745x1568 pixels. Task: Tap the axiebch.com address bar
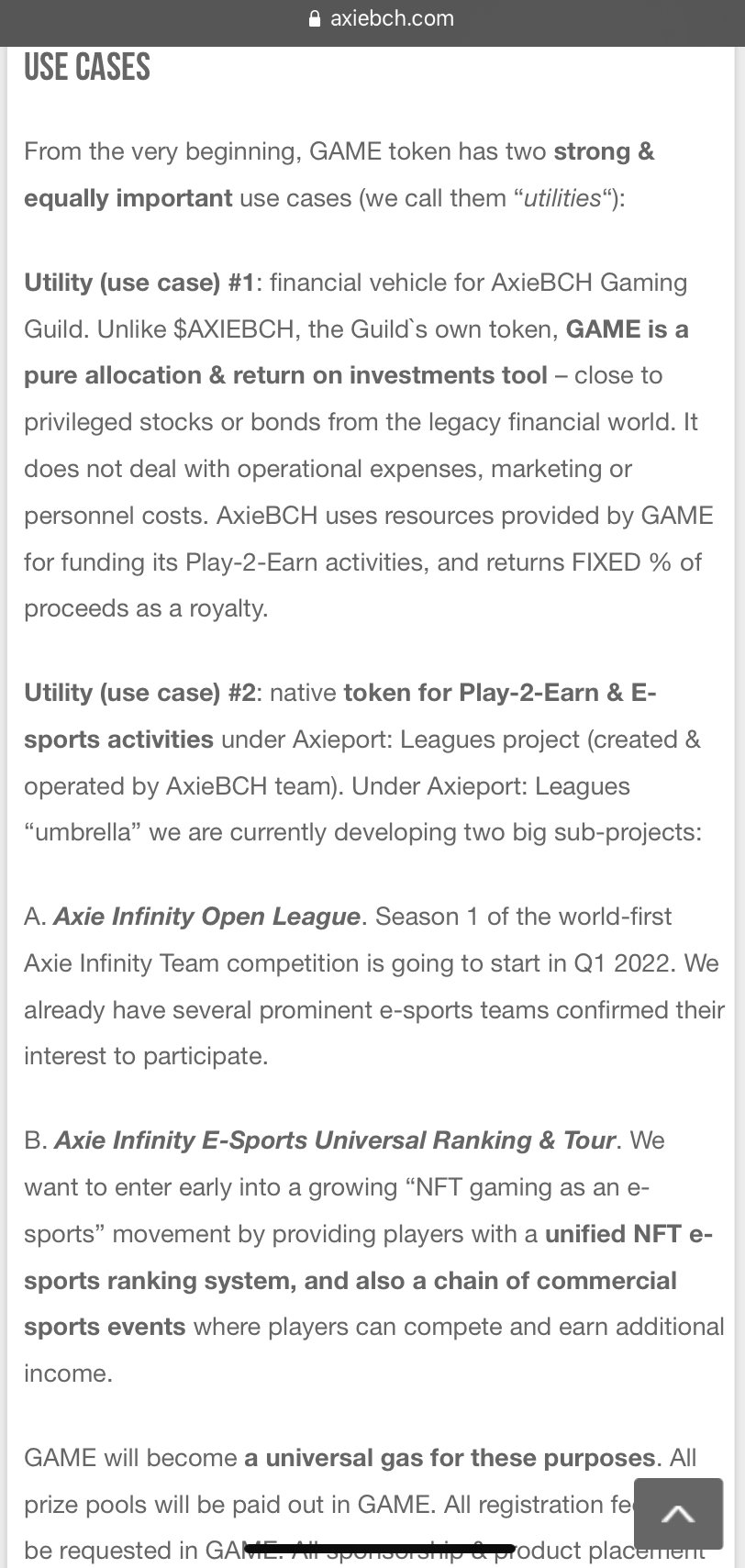tap(380, 18)
